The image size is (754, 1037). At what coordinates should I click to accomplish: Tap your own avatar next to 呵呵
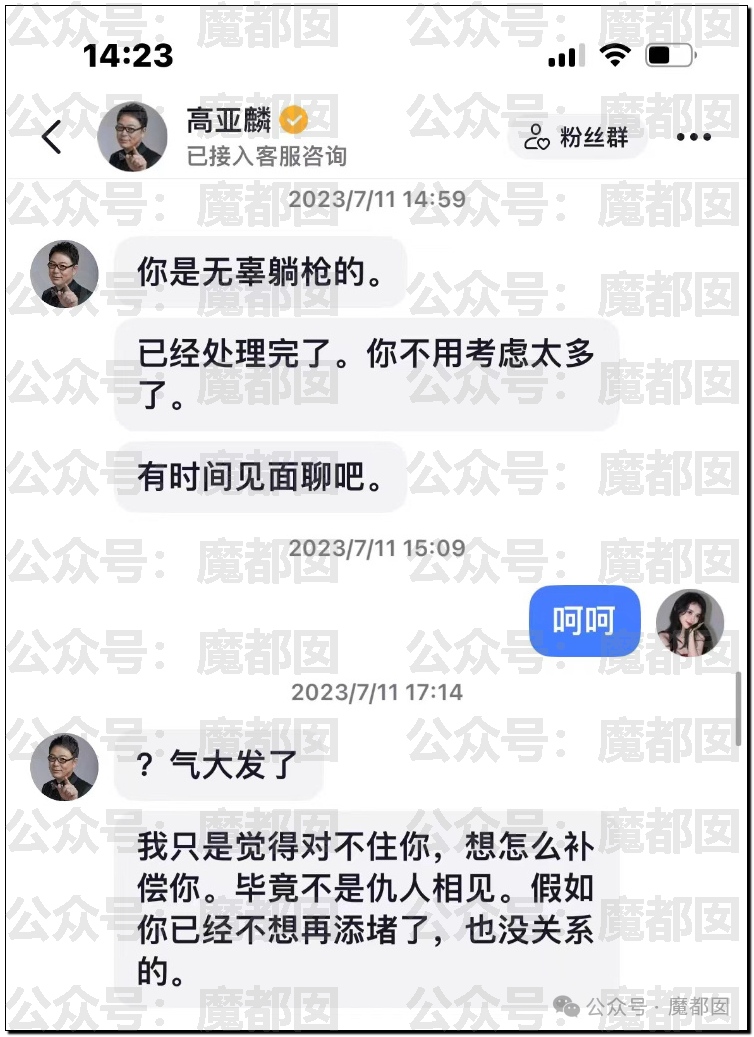[x=689, y=622]
